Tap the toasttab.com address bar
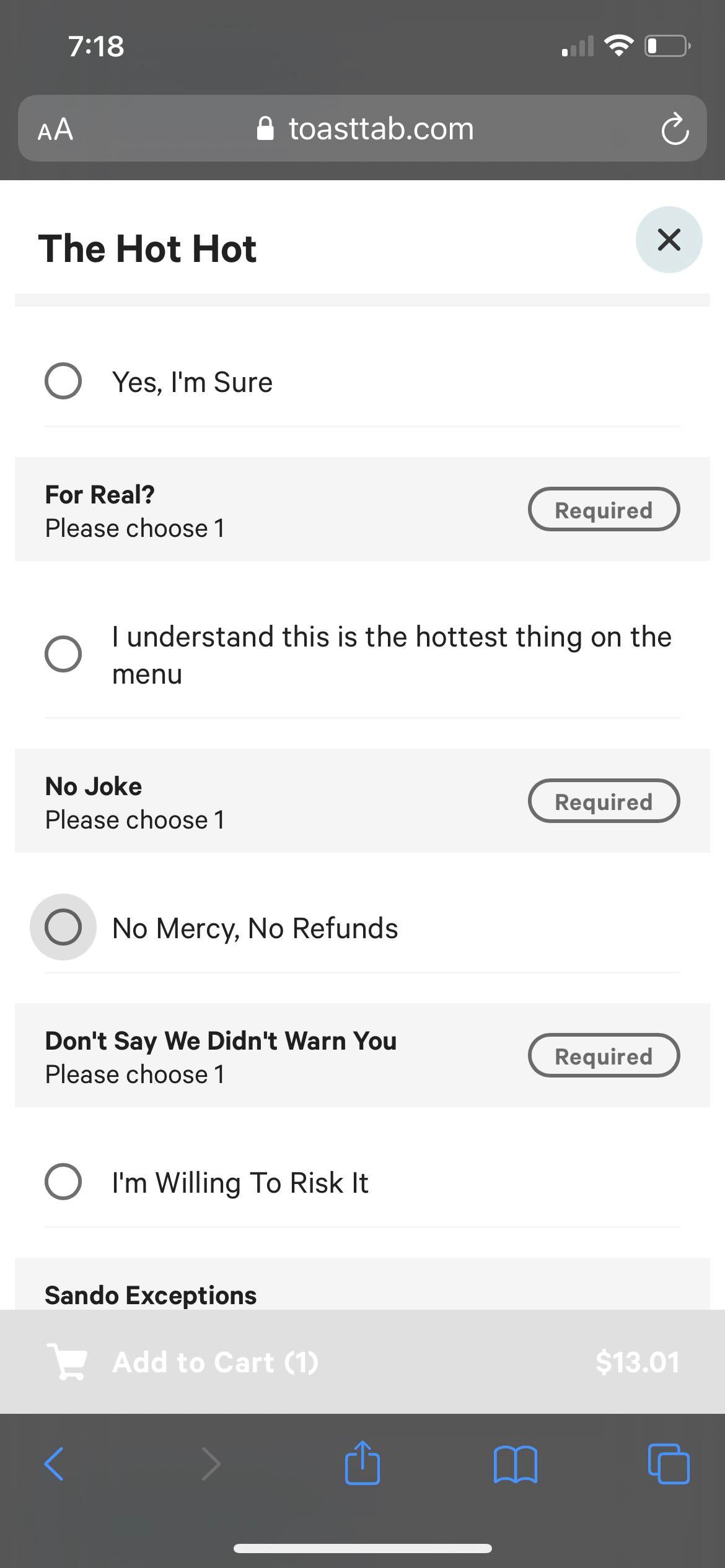 click(366, 129)
